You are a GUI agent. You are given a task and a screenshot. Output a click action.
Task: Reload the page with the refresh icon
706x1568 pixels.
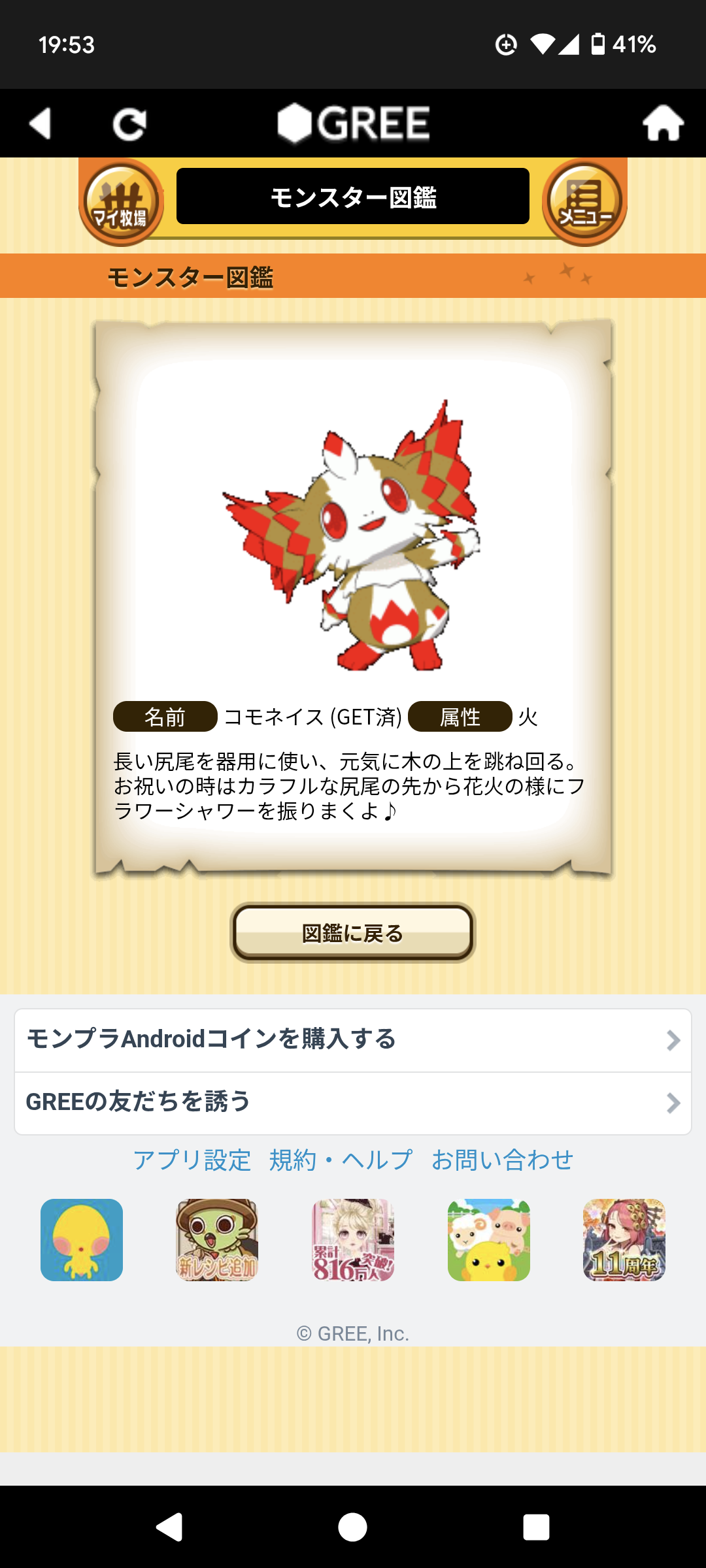pyautogui.click(x=129, y=124)
